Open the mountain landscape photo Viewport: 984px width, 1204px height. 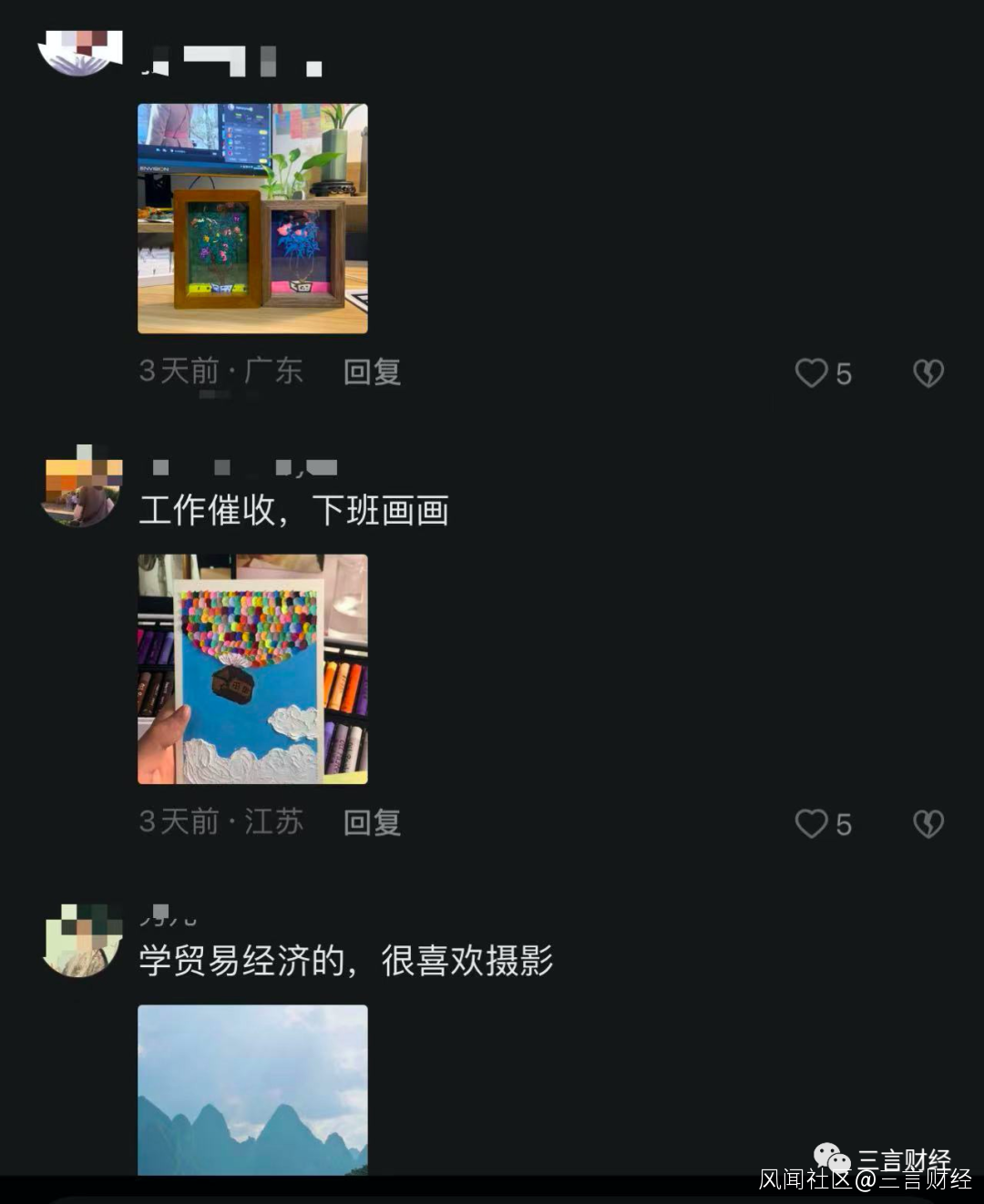[x=252, y=1089]
